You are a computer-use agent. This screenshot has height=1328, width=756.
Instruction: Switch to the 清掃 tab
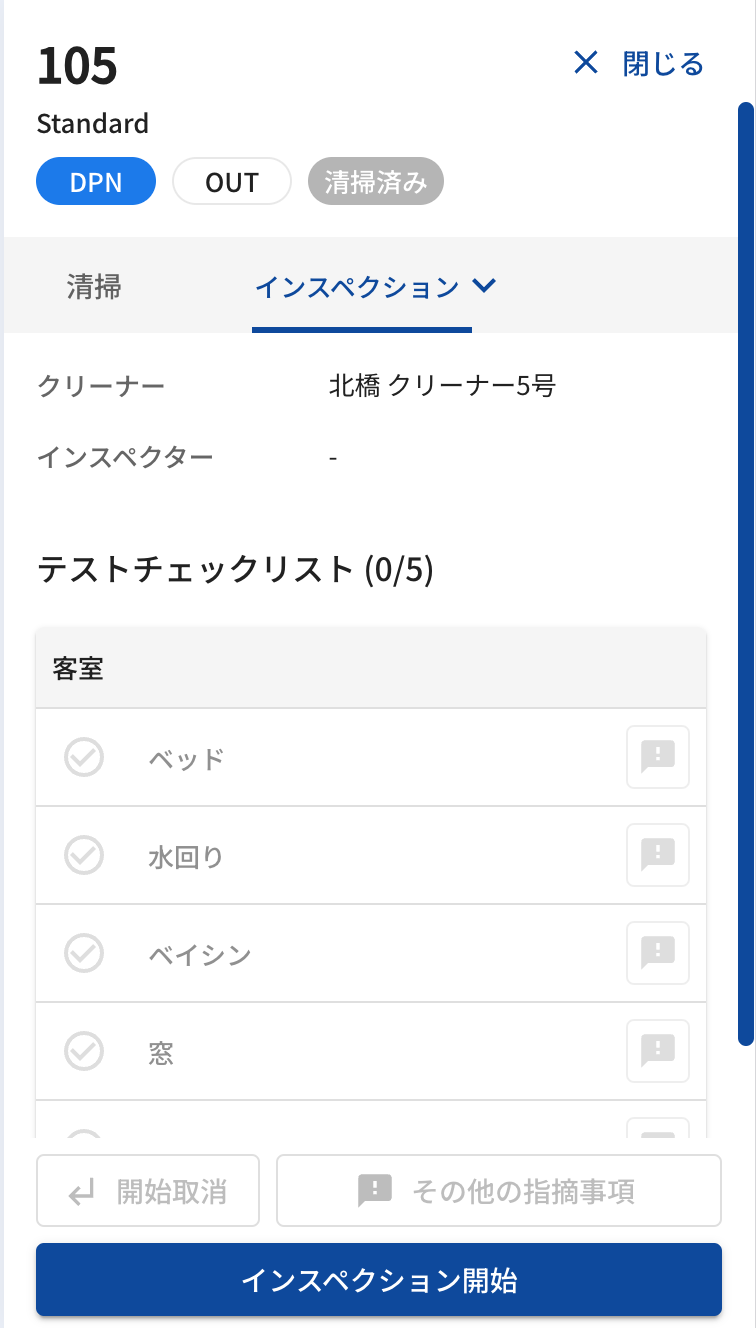pos(94,288)
